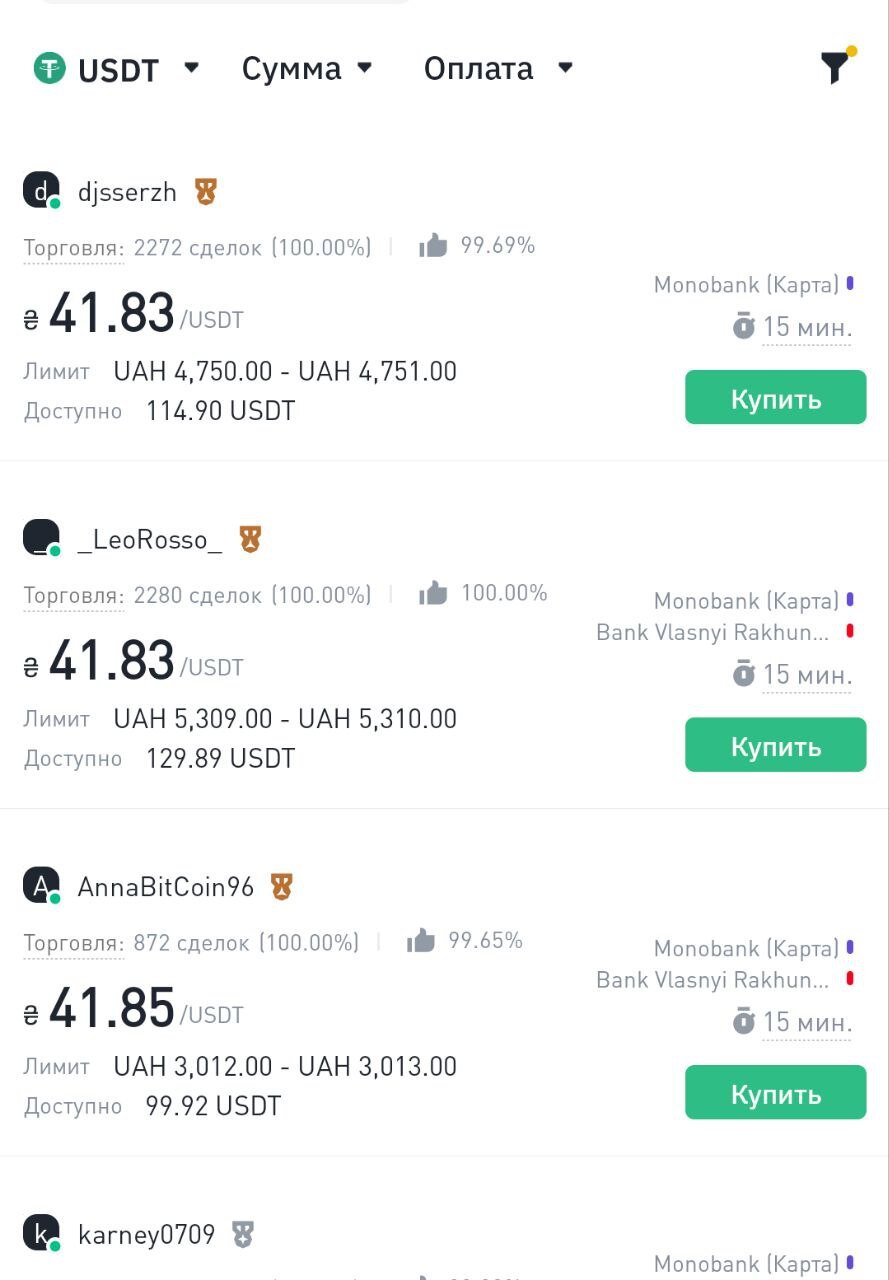Image resolution: width=889 pixels, height=1280 pixels.
Task: View the AnnaBitCoin96 seller profile
Action: pyautogui.click(x=166, y=886)
